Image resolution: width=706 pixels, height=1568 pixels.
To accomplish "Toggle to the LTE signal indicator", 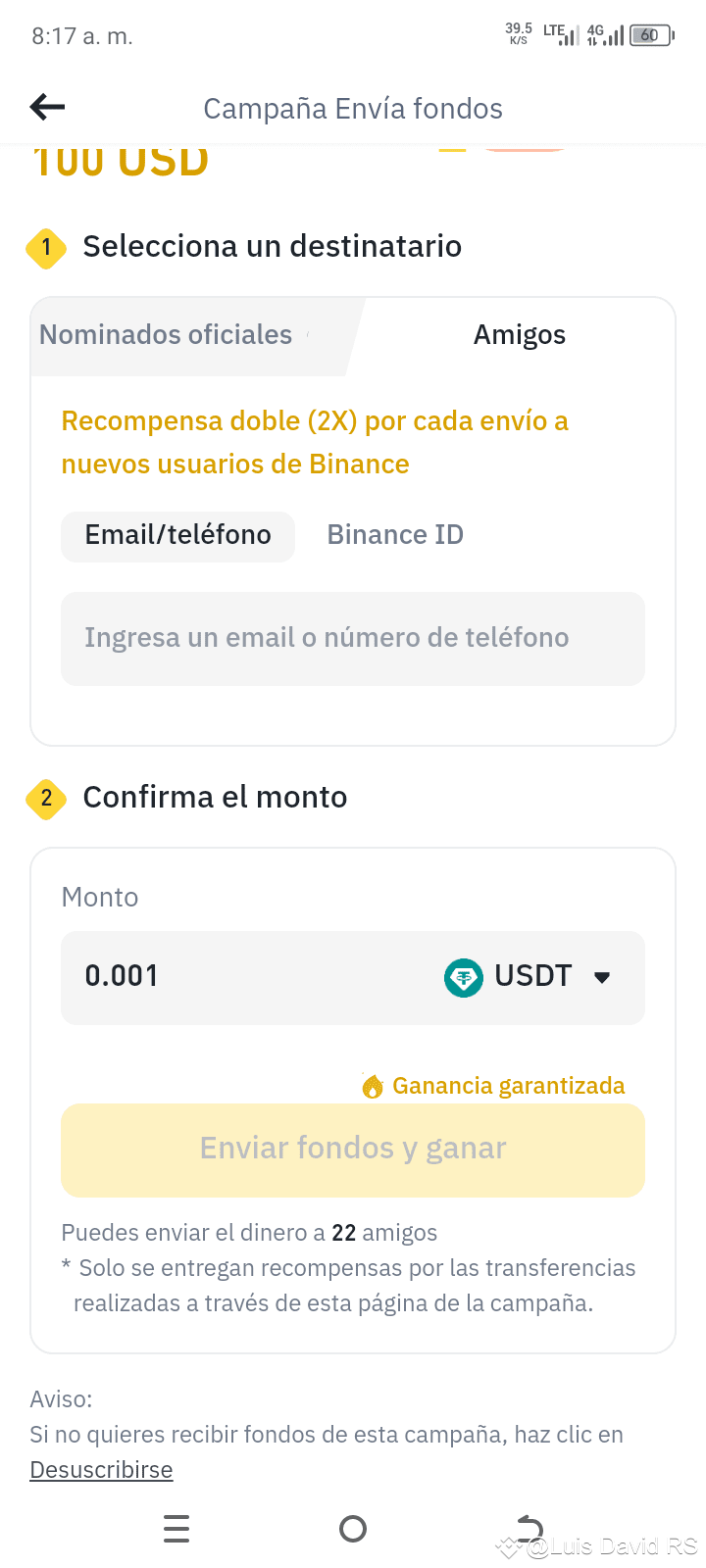I will pos(553,34).
